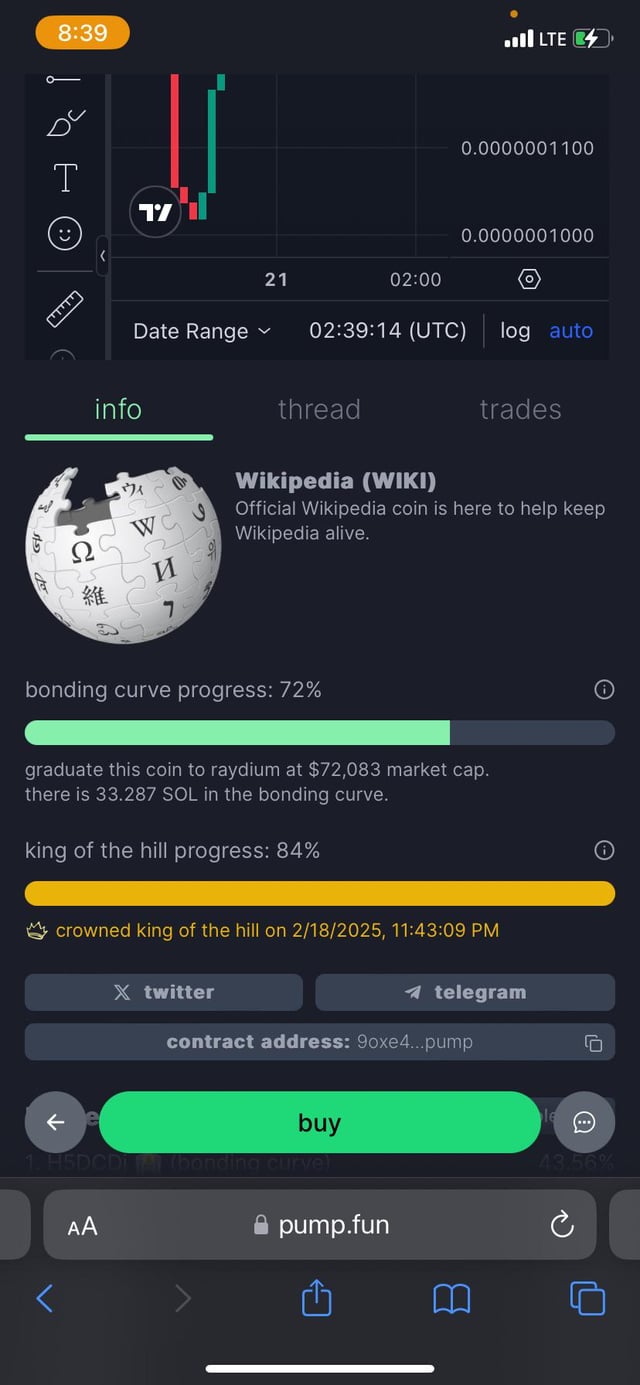
Task: Collapse the chart drawing toolbar
Action: coord(102,256)
